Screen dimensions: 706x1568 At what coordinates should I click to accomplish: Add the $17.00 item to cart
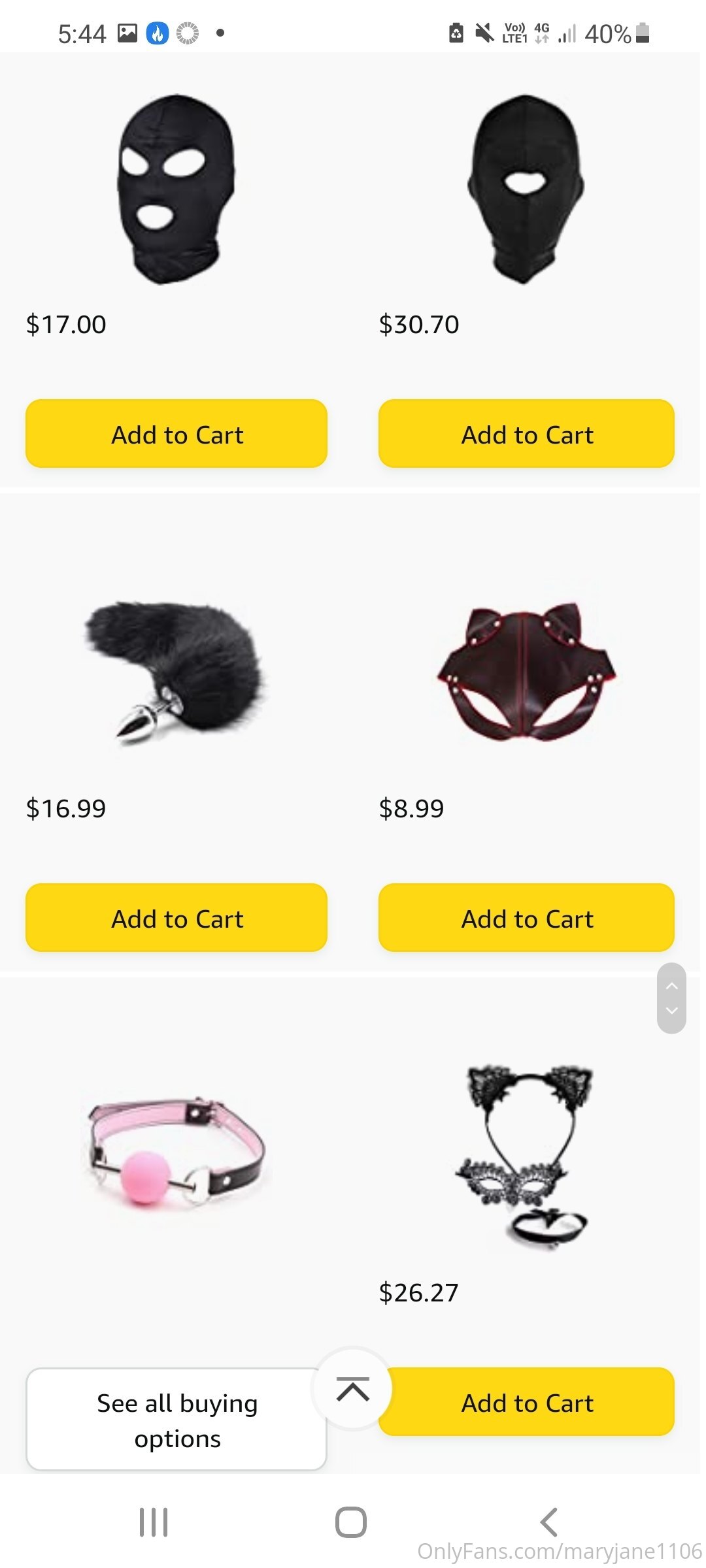176,434
